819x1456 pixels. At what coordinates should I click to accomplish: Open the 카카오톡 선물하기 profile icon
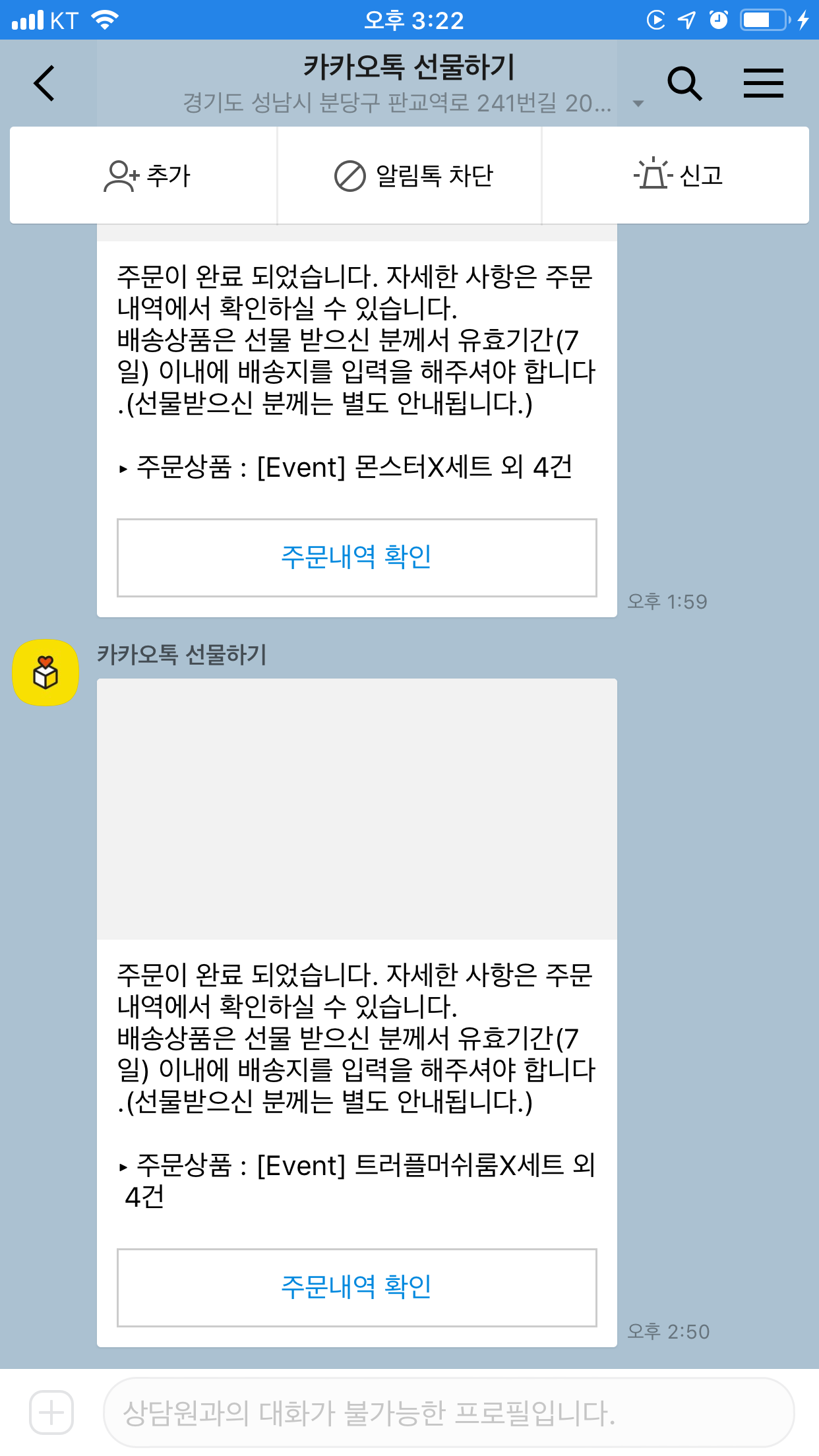pyautogui.click(x=45, y=673)
